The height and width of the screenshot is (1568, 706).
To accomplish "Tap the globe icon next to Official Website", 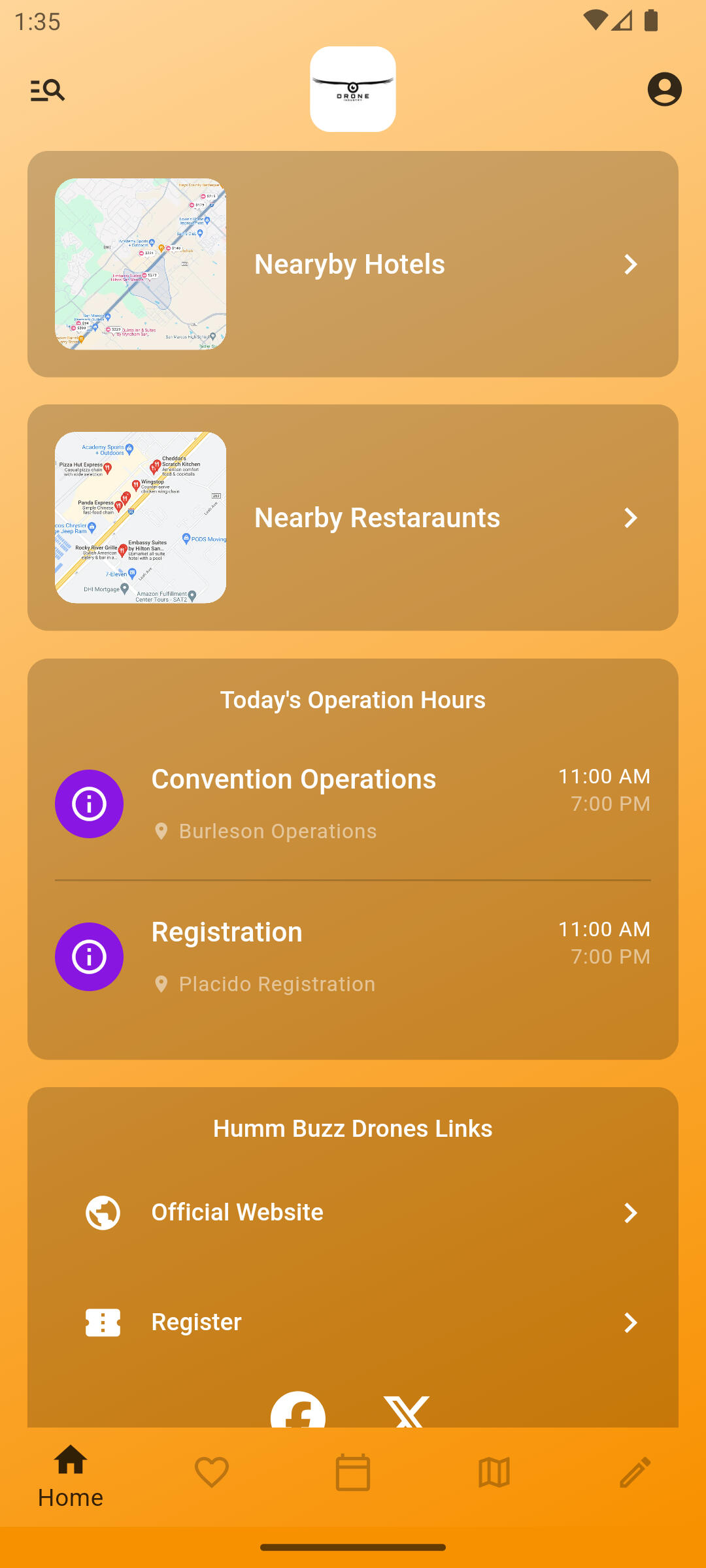I will (x=103, y=1212).
